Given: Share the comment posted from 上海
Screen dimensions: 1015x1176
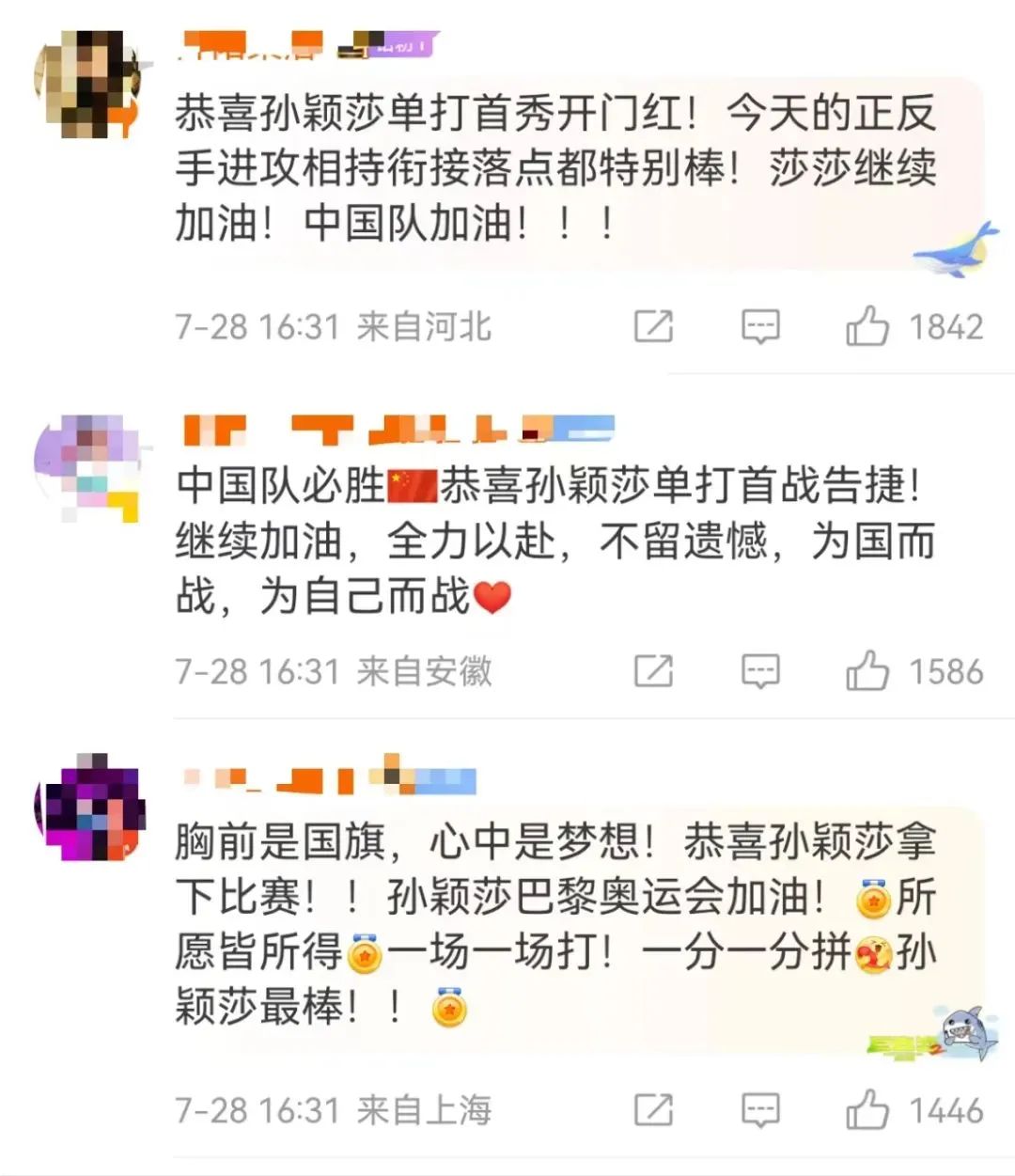Looking at the screenshot, I should tap(653, 1109).
